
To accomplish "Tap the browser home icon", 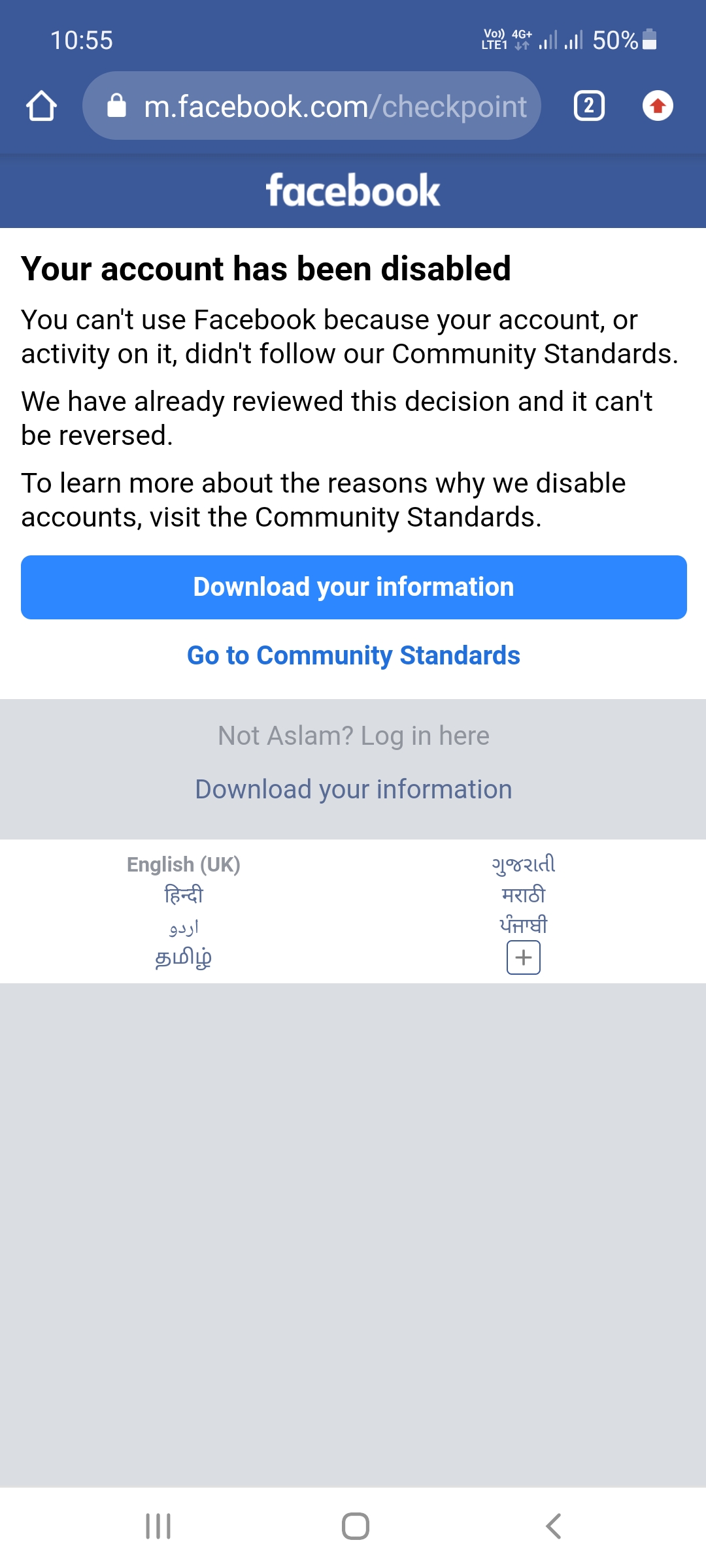I will 41,106.
